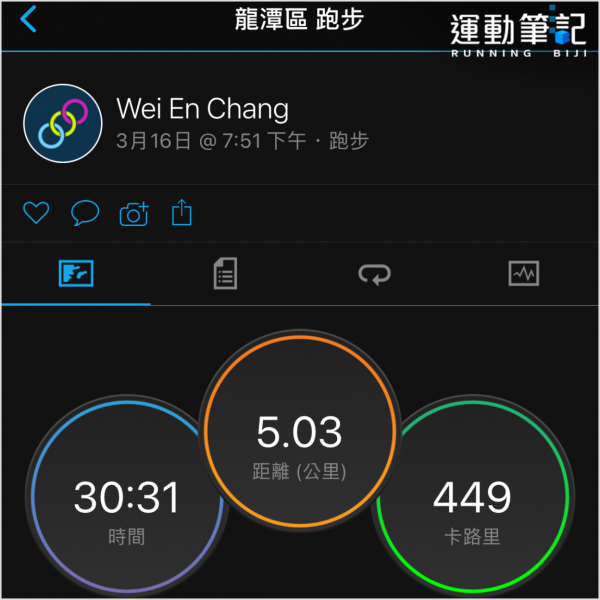
Task: Go back using the top arrow
Action: (28, 19)
